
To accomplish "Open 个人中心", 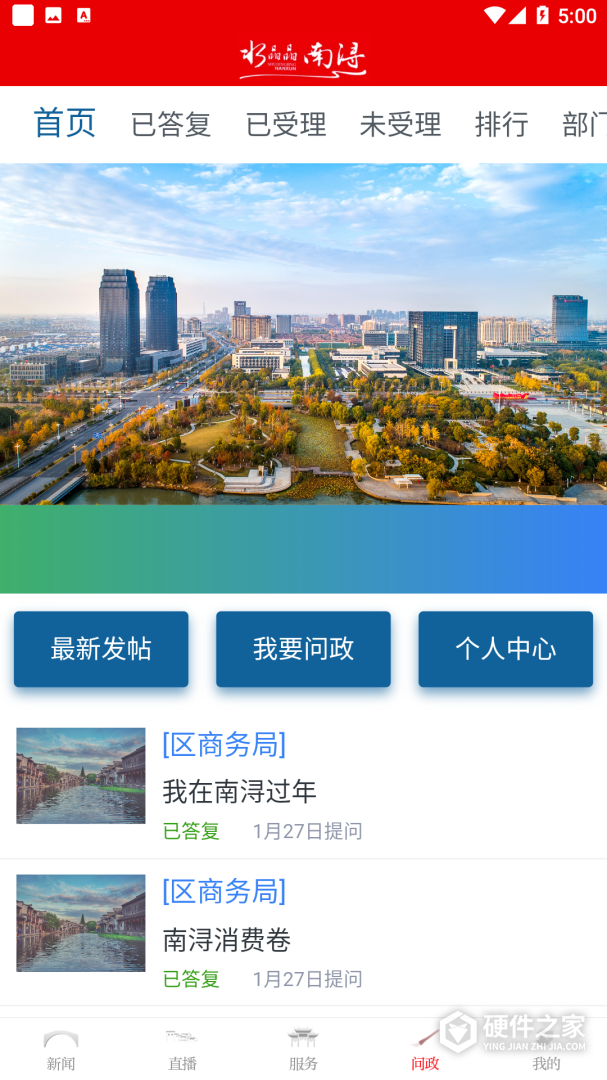I will [505, 649].
